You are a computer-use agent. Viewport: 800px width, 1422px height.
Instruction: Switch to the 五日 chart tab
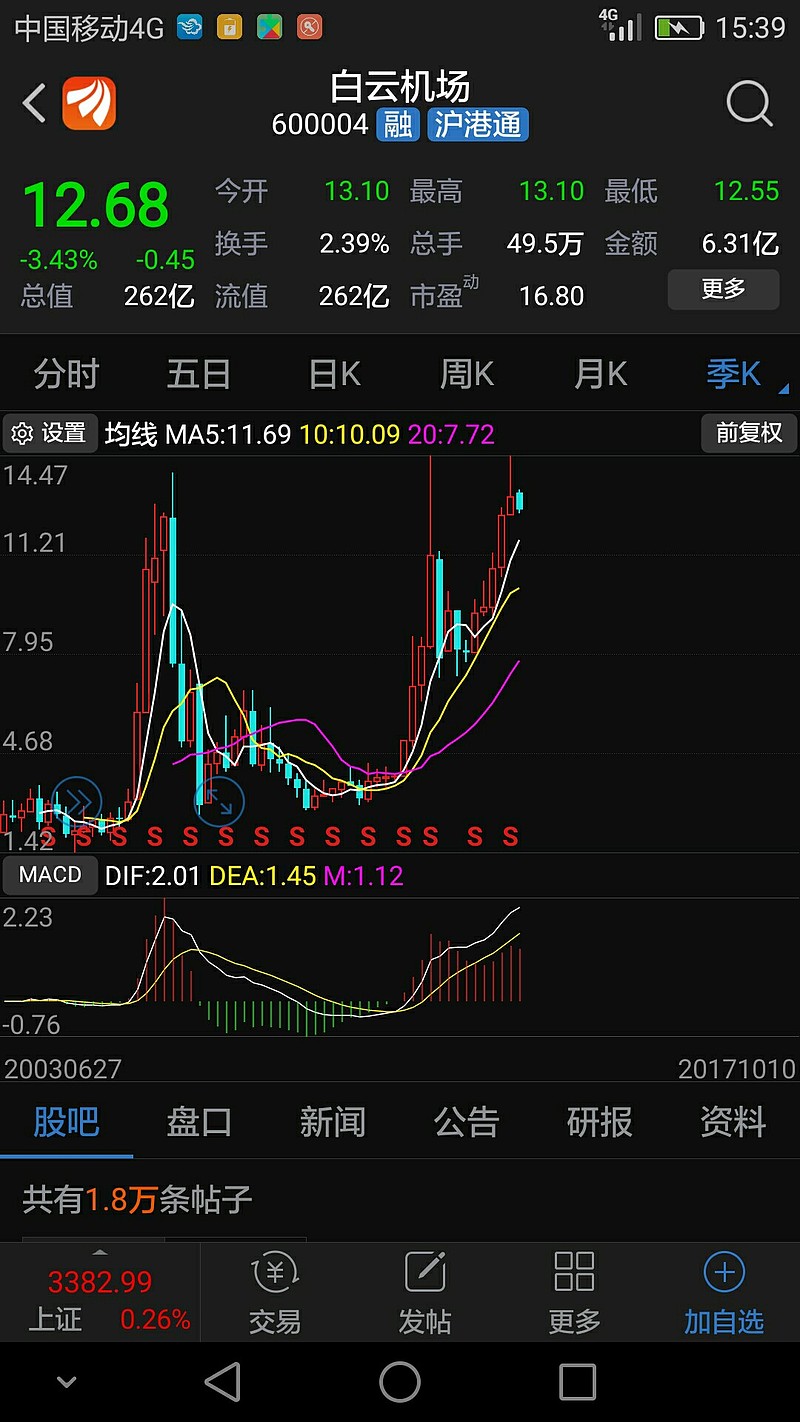click(199, 374)
